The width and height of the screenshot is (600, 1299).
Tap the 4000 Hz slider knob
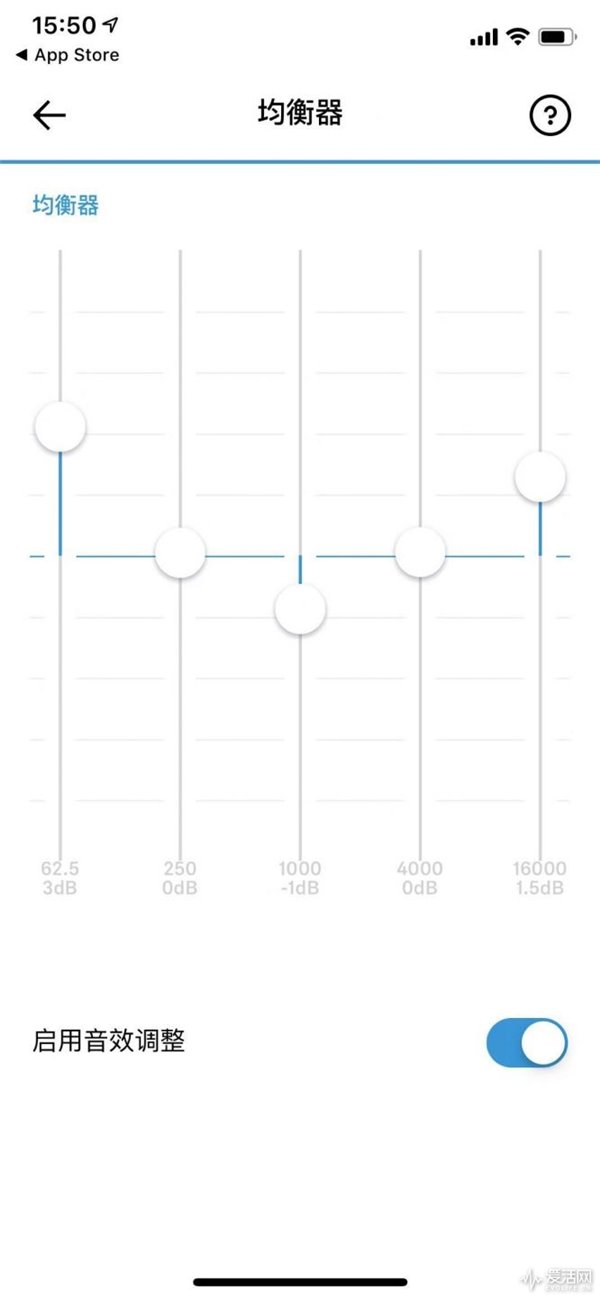coord(420,552)
